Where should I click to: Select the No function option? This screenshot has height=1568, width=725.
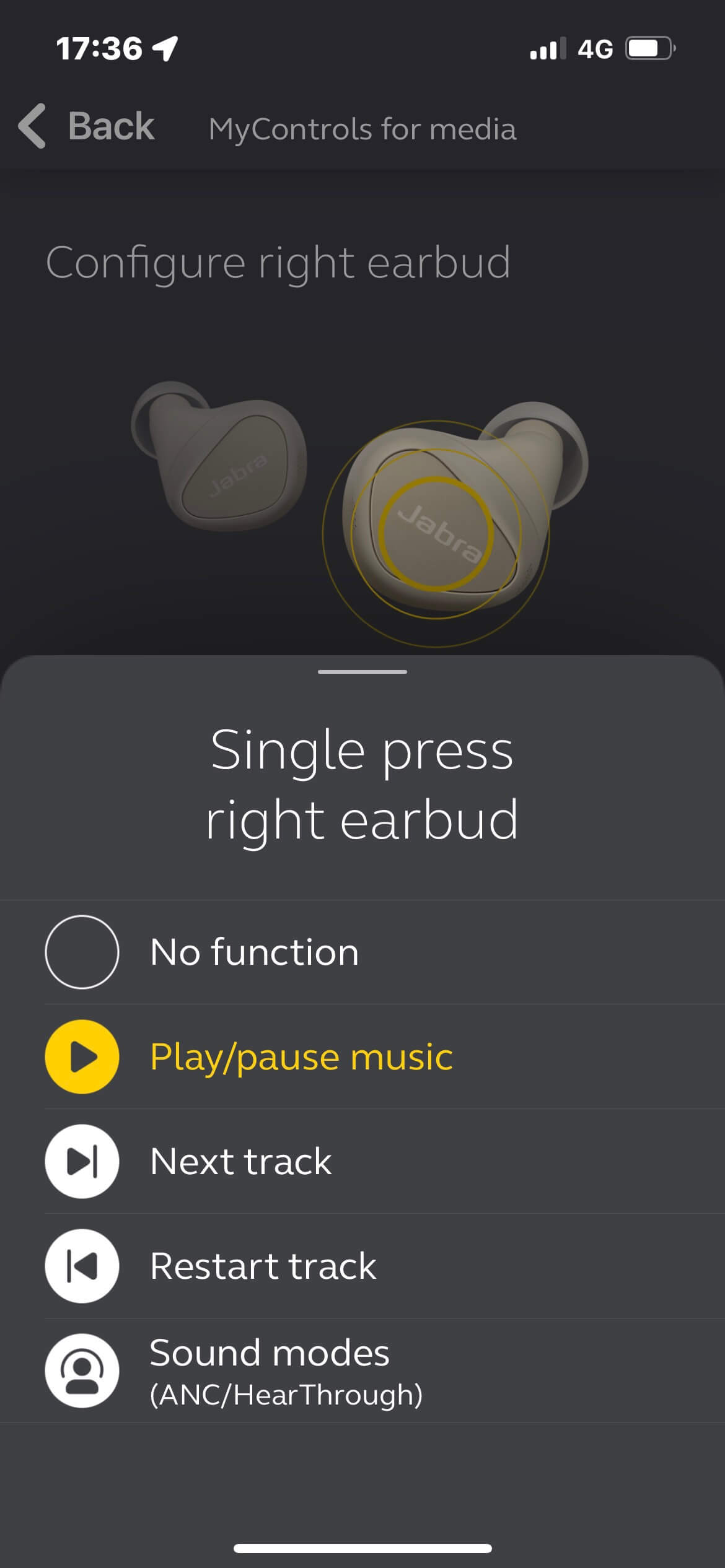click(362, 952)
